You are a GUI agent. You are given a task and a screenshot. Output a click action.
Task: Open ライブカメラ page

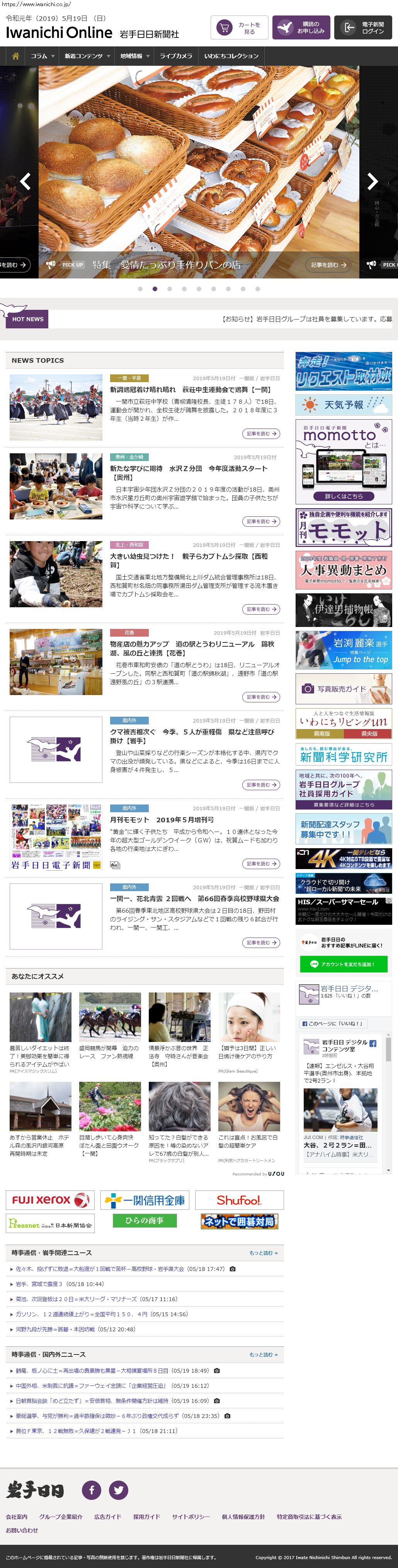pyautogui.click(x=176, y=56)
